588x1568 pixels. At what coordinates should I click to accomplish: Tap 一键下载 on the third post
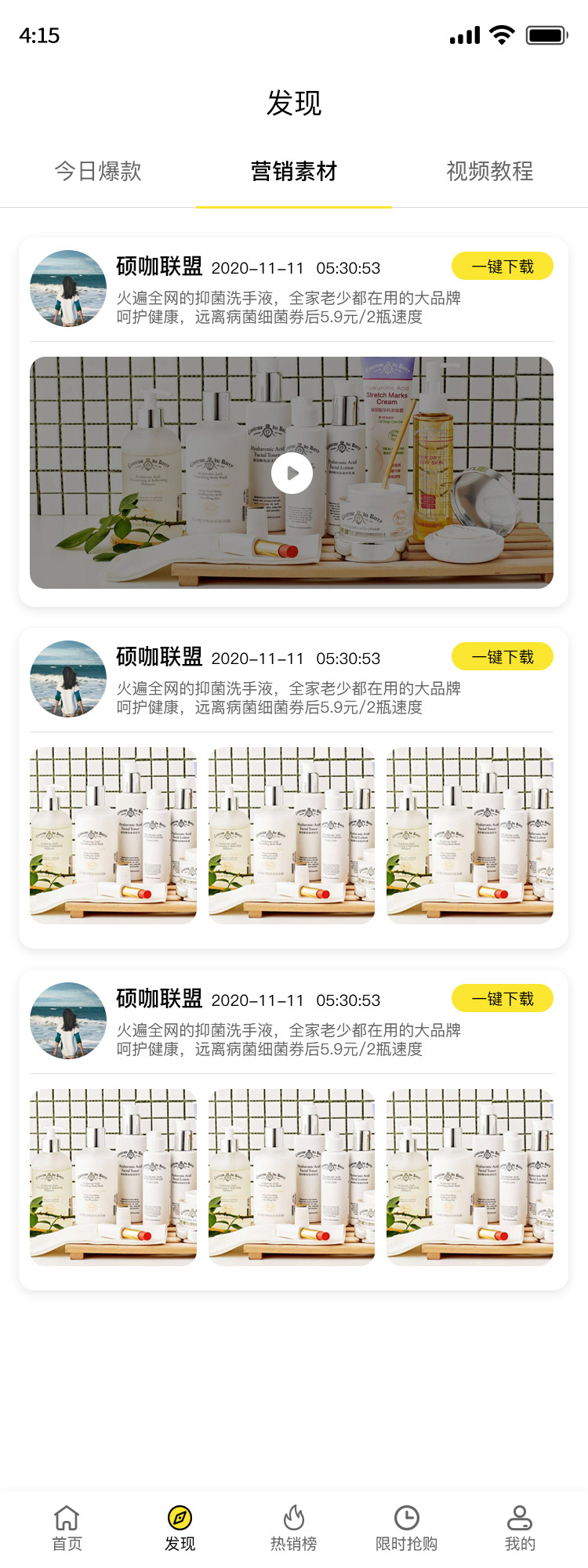[x=502, y=999]
